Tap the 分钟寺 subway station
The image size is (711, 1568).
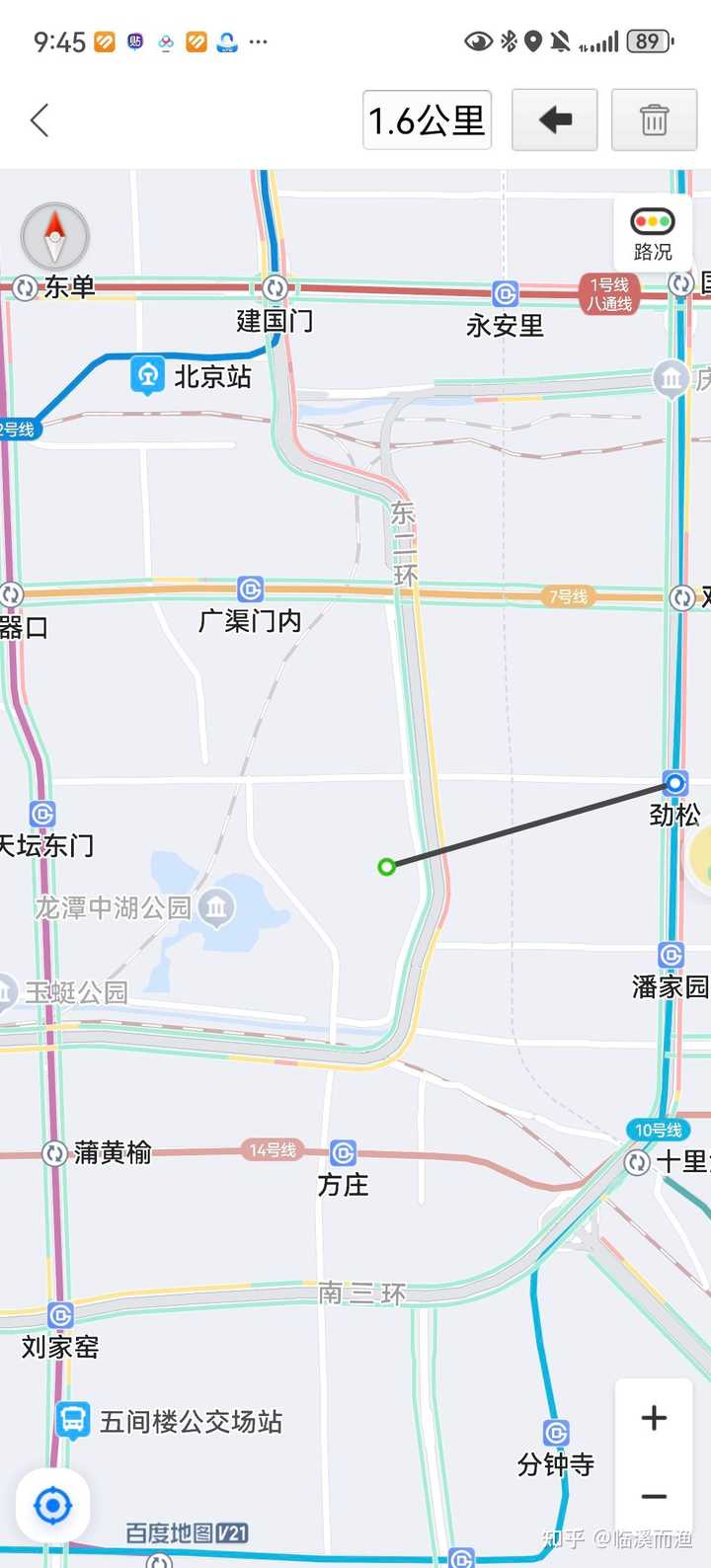tap(556, 1434)
